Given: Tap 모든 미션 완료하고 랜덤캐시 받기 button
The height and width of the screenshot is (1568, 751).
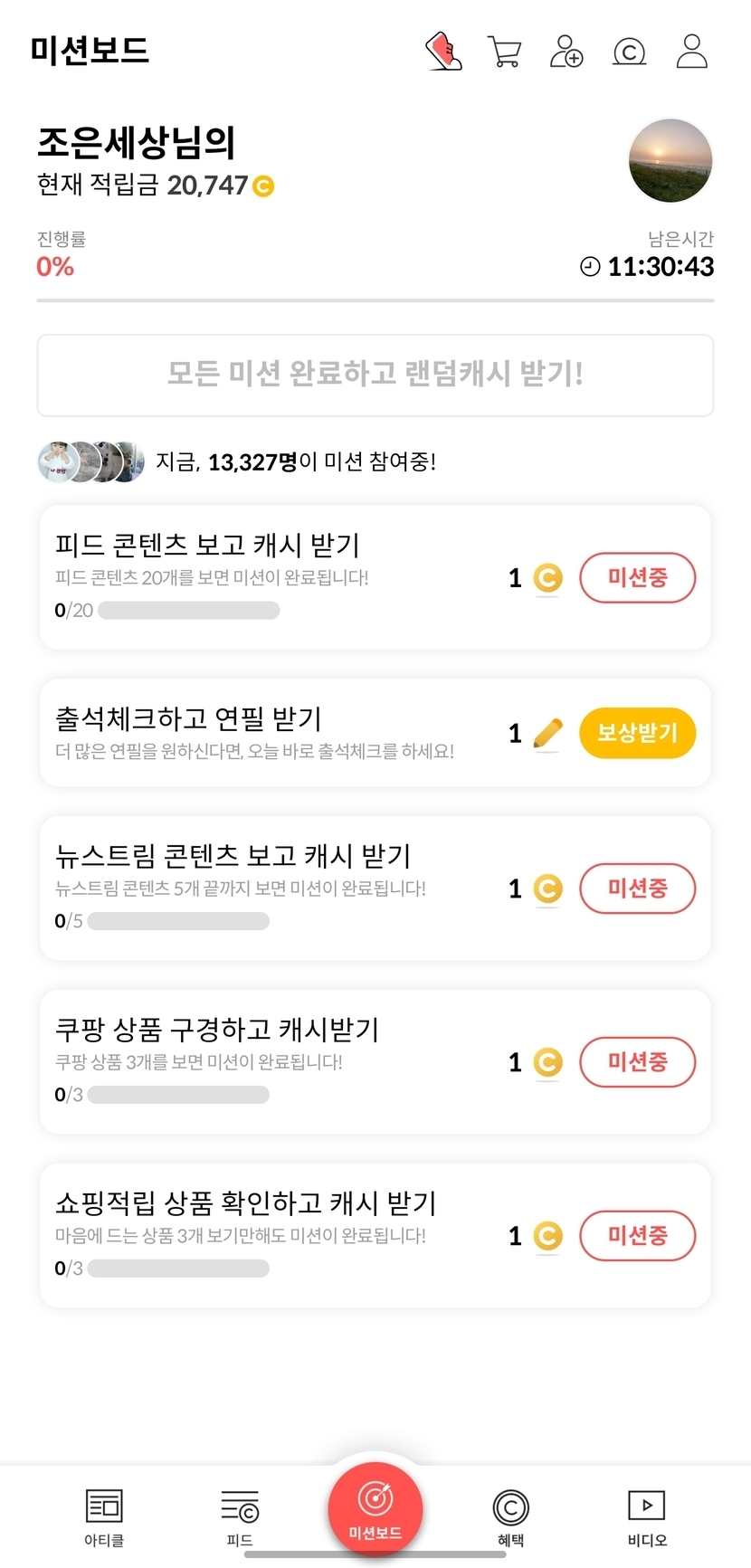Looking at the screenshot, I should 375,375.
